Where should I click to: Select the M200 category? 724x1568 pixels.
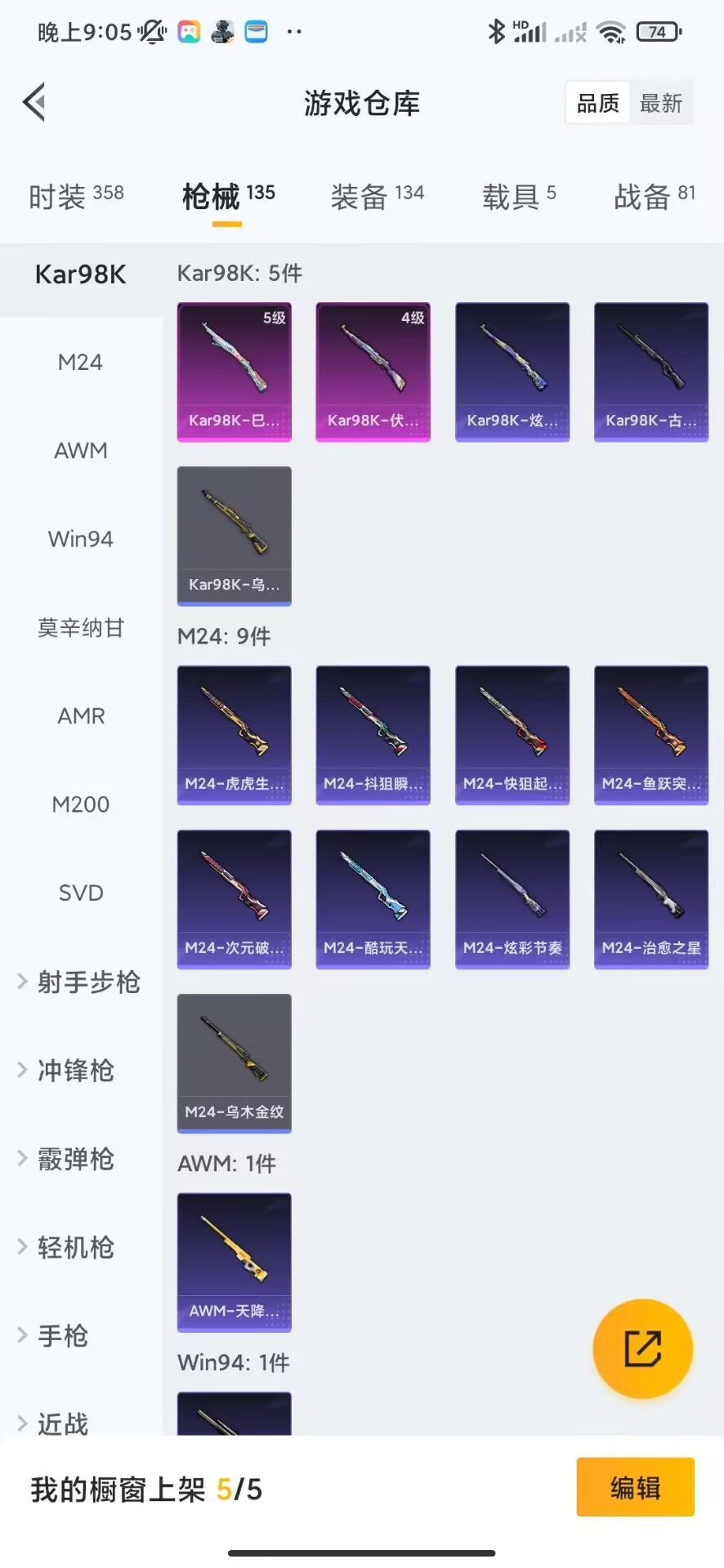point(80,804)
